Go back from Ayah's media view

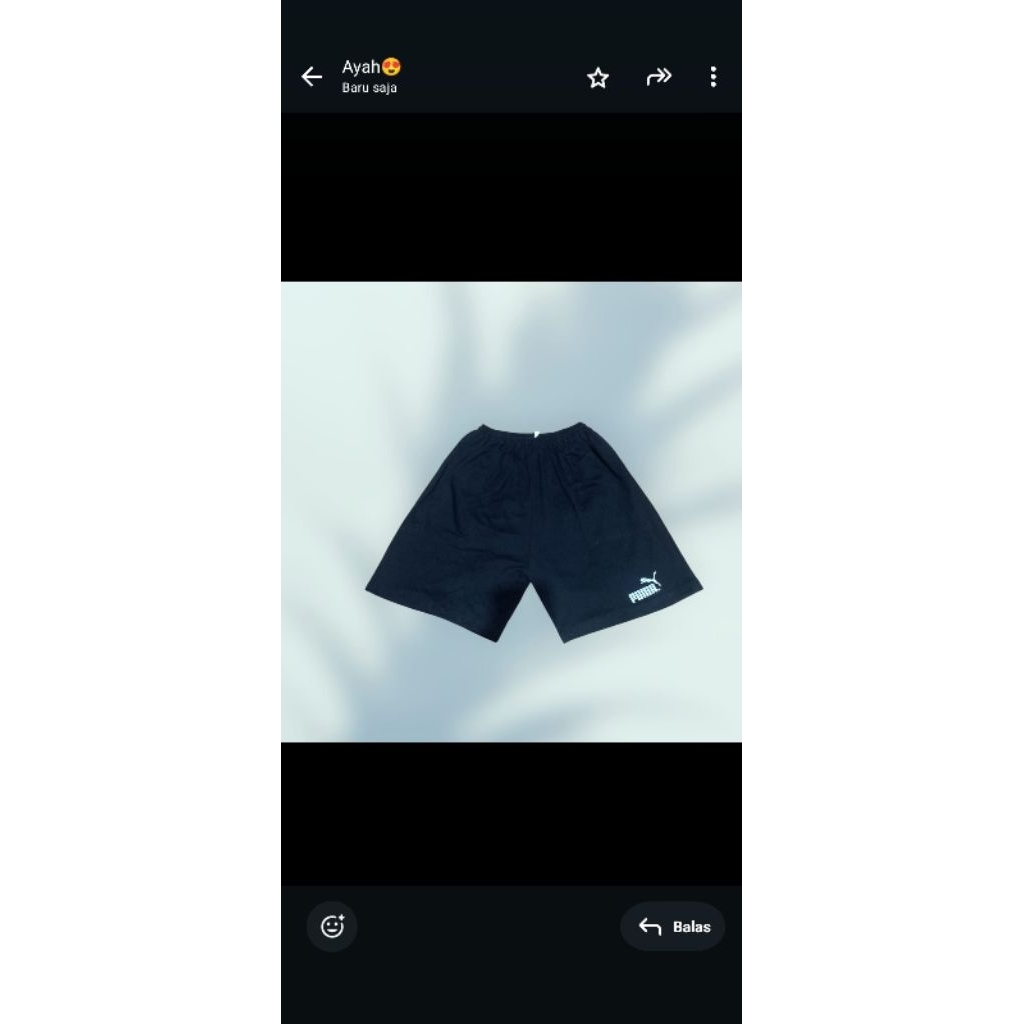point(311,77)
